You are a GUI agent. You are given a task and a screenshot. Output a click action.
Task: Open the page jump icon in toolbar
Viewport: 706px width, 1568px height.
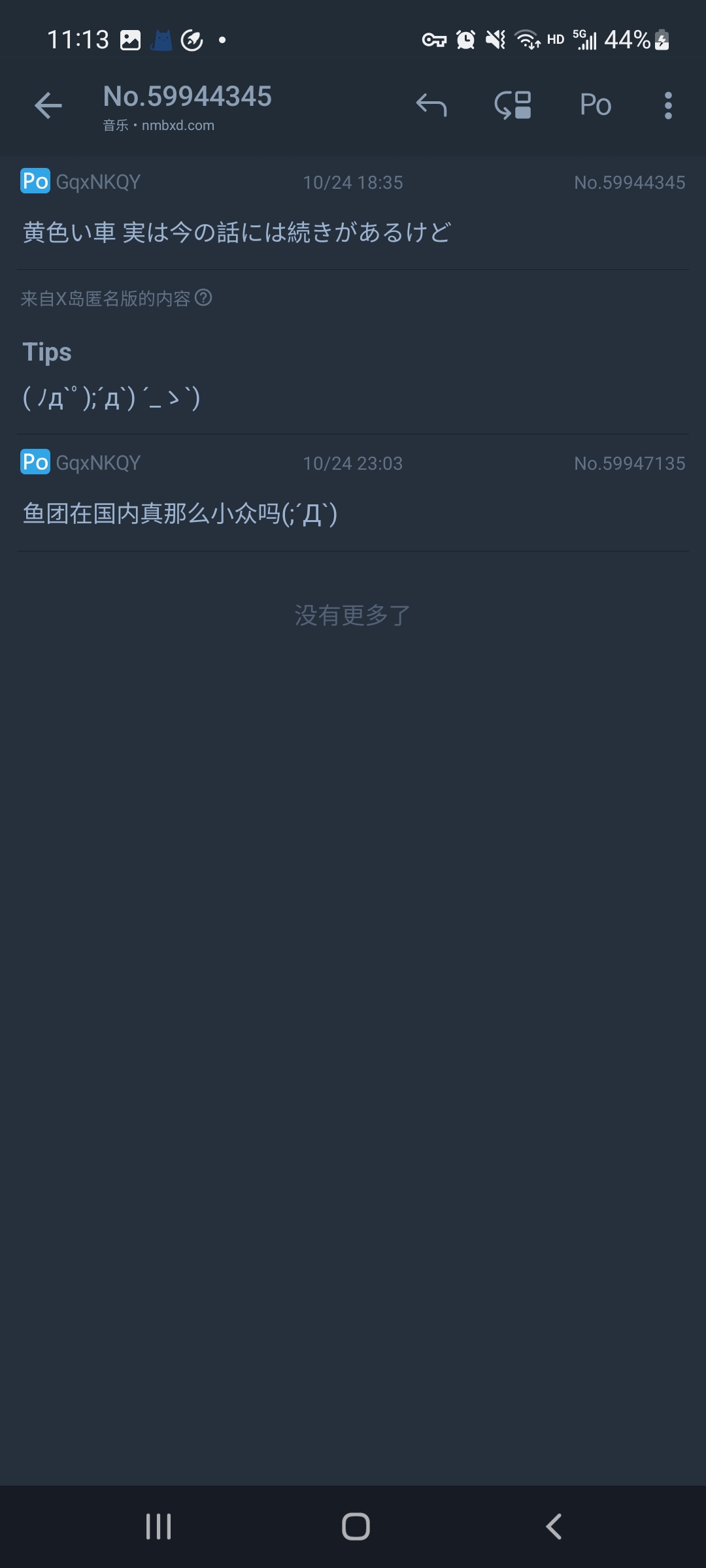point(513,105)
